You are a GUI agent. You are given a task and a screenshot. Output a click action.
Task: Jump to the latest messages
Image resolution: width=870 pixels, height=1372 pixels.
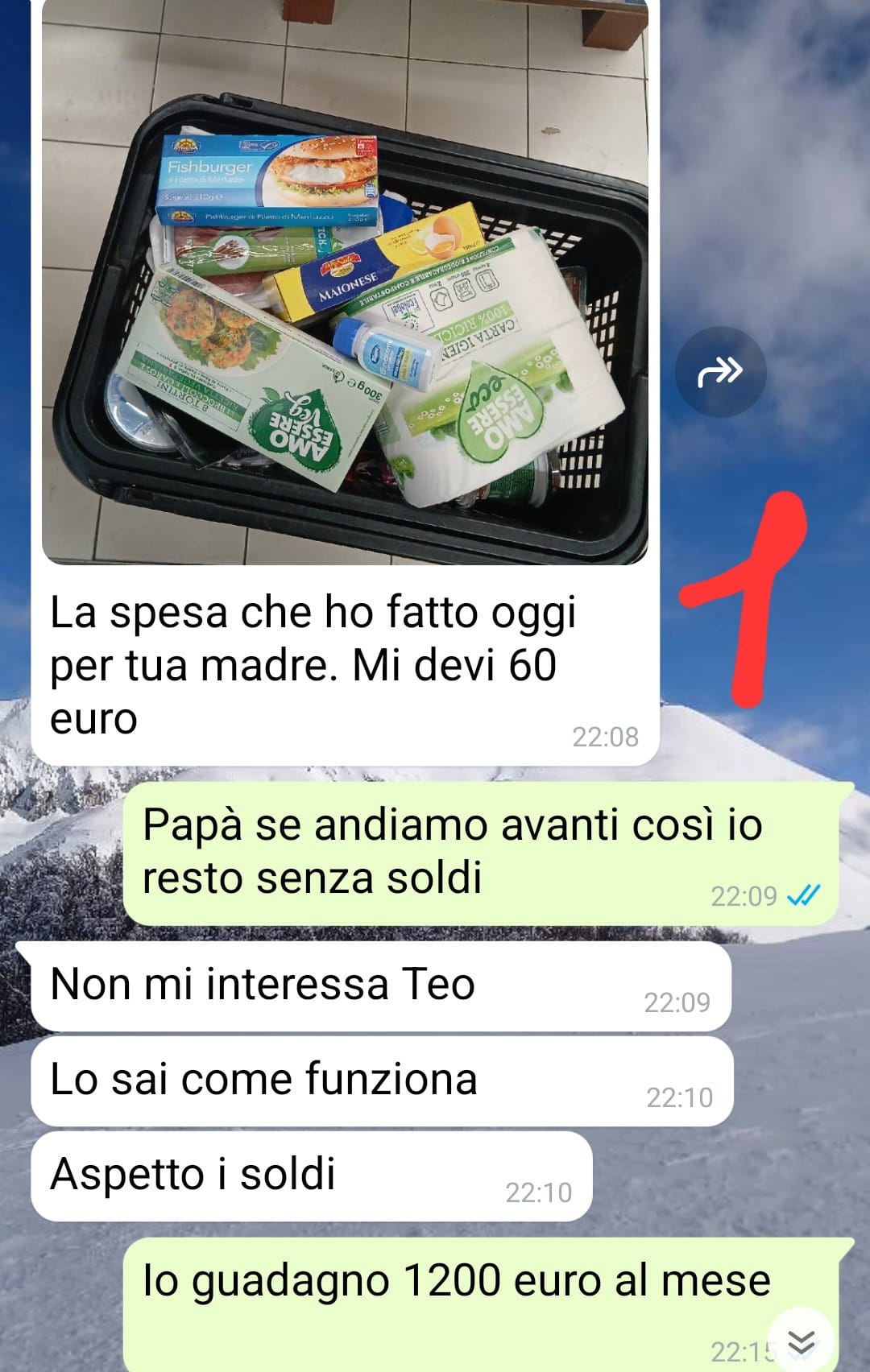coord(801,1341)
